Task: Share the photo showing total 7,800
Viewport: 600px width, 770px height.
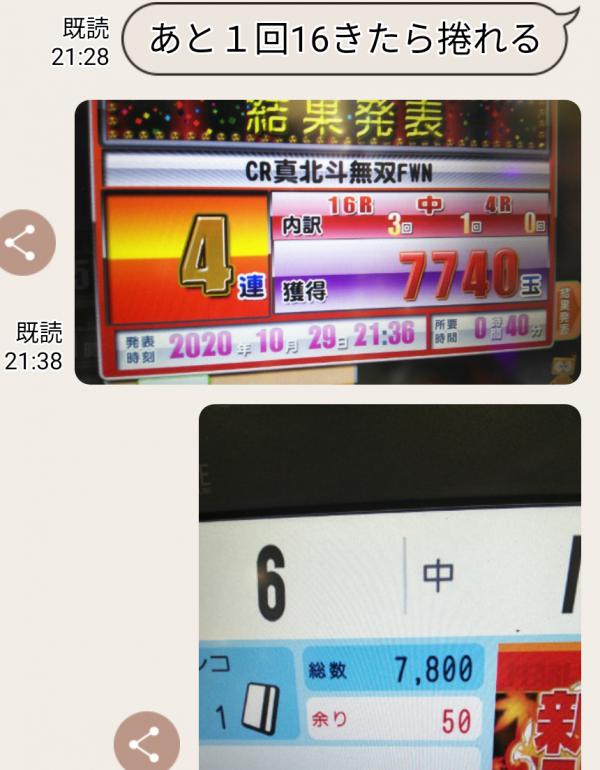Action: (x=146, y=744)
